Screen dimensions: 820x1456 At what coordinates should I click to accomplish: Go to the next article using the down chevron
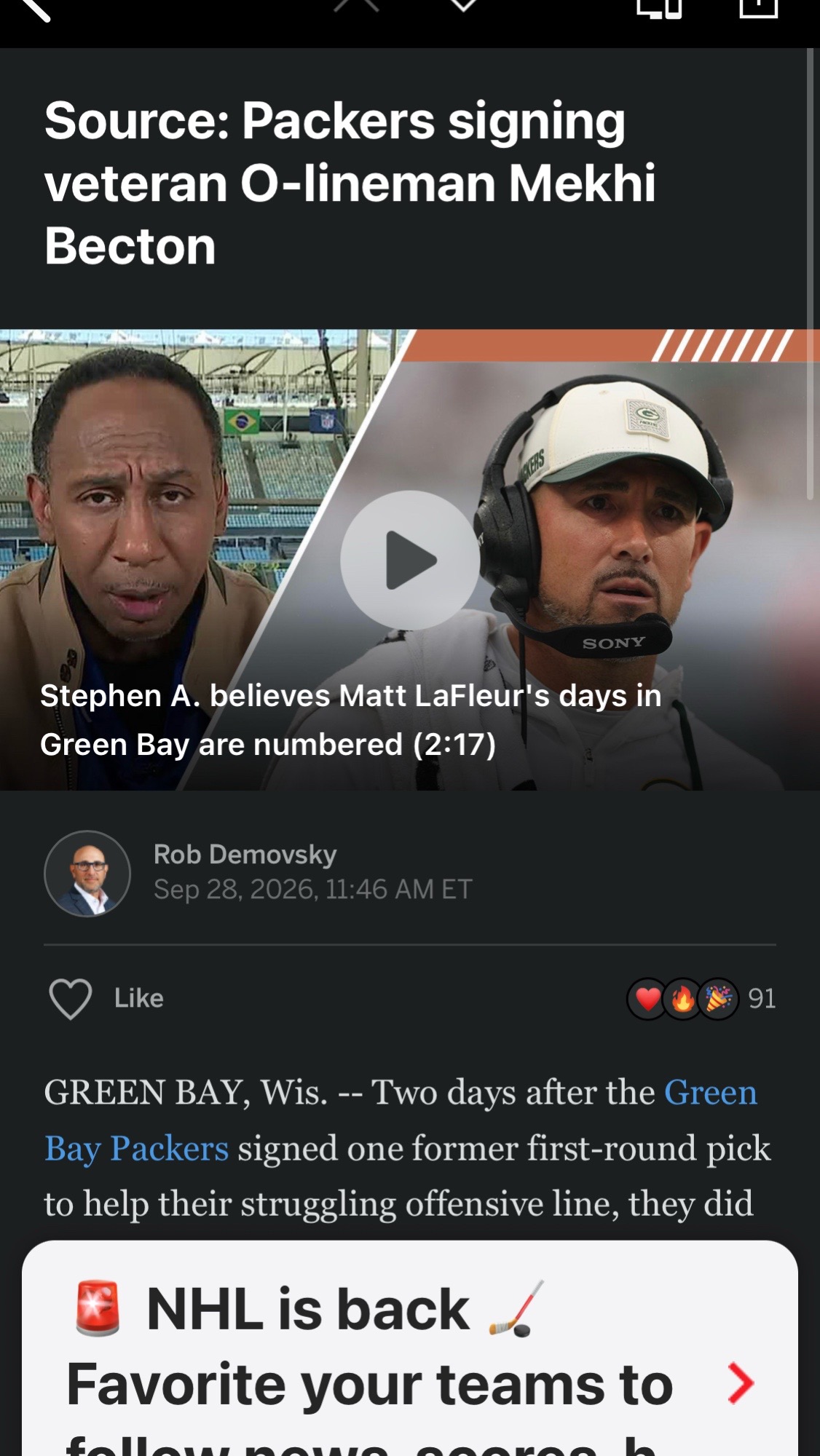pos(462,6)
